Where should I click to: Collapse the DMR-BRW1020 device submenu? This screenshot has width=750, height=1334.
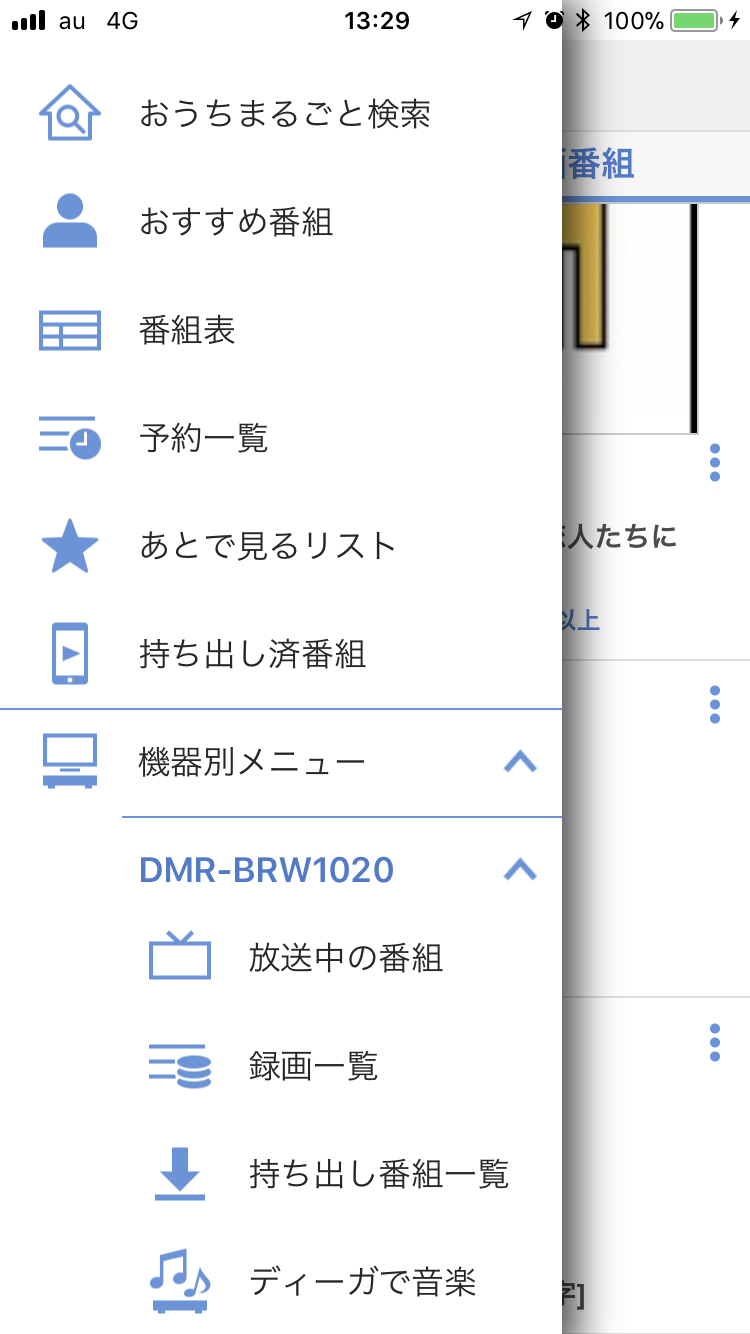point(520,870)
